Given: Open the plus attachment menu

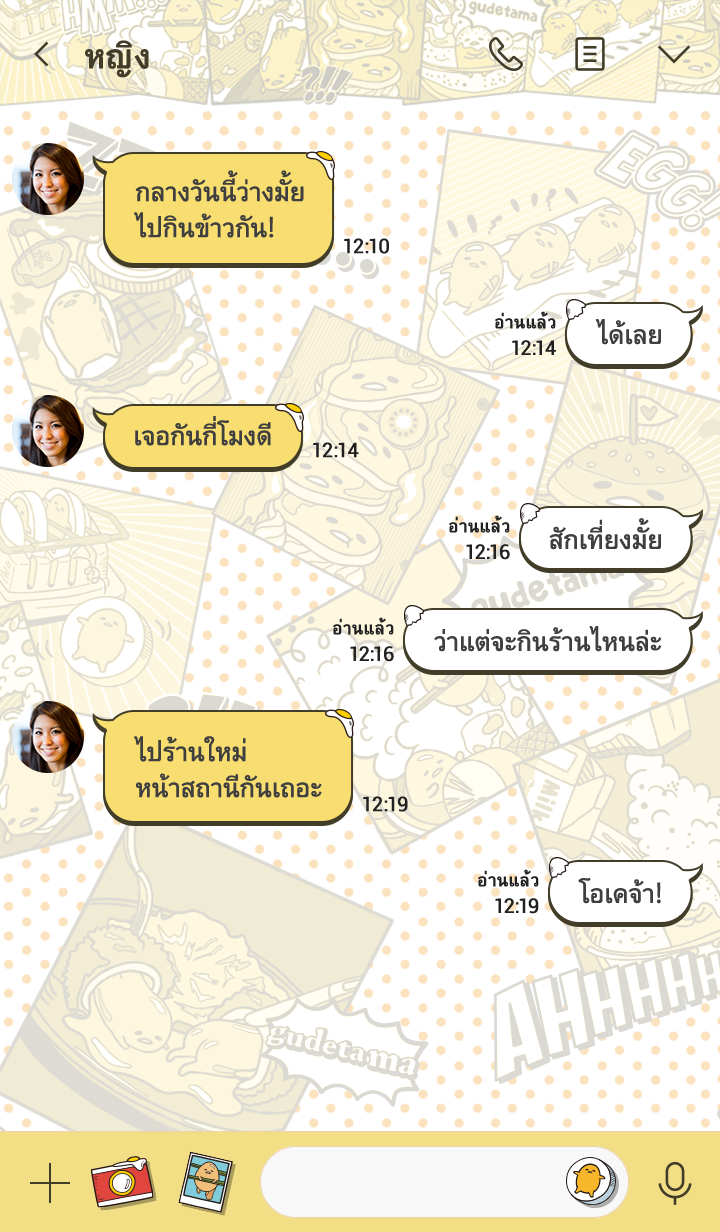Looking at the screenshot, I should [x=49, y=1183].
